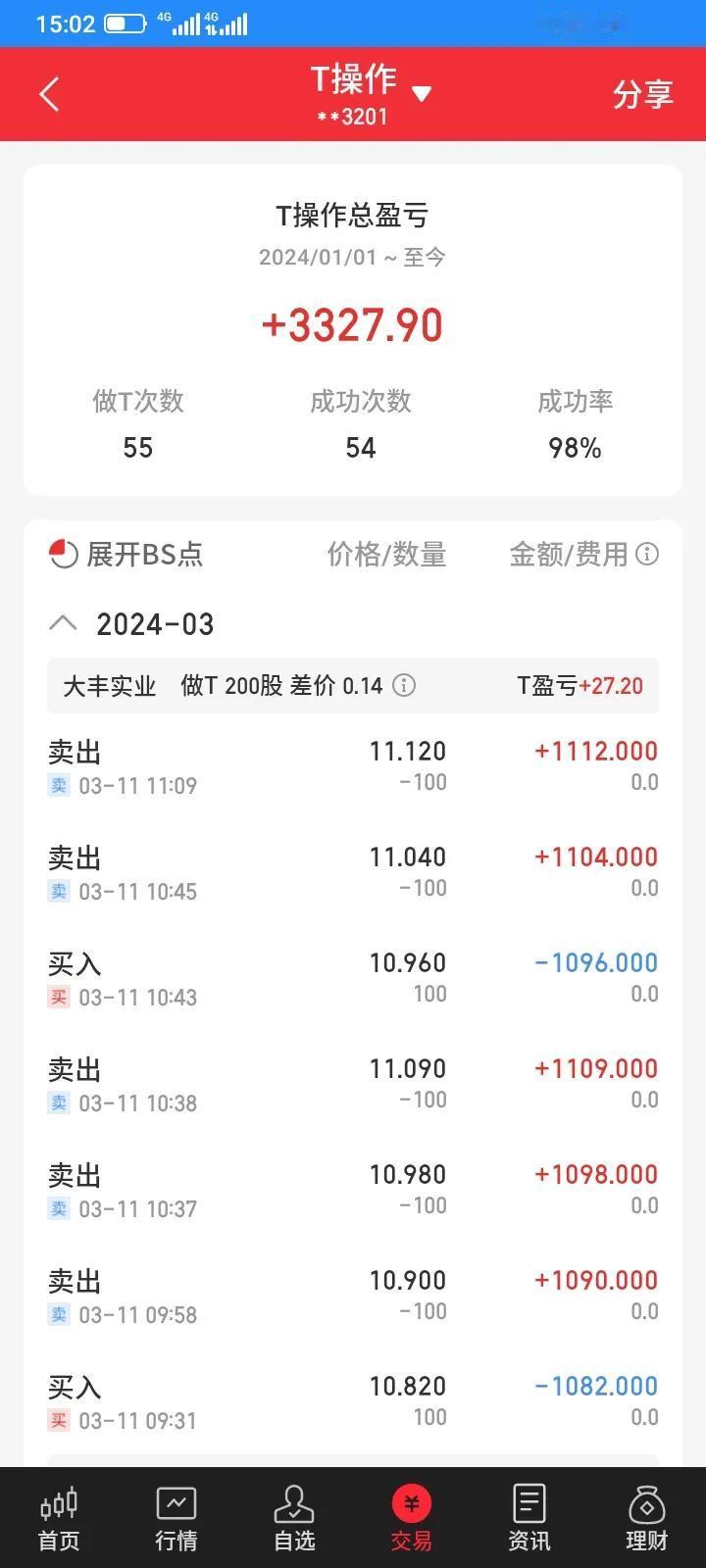The width and height of the screenshot is (706, 1568).
Task: Open the info icon after 差价 0.14
Action: [x=403, y=685]
